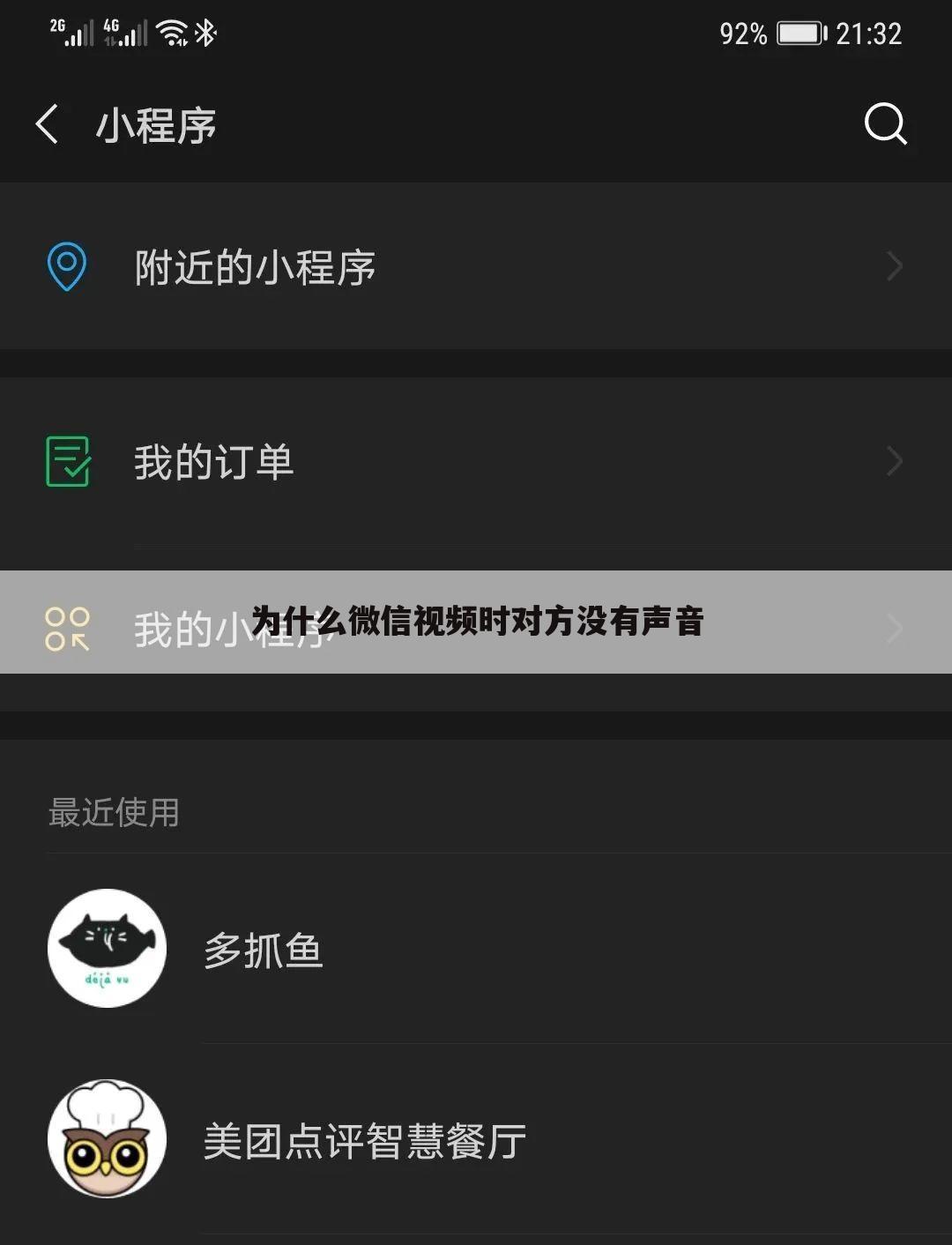
Task: Tap the 最近使用 section header
Action: click(113, 814)
